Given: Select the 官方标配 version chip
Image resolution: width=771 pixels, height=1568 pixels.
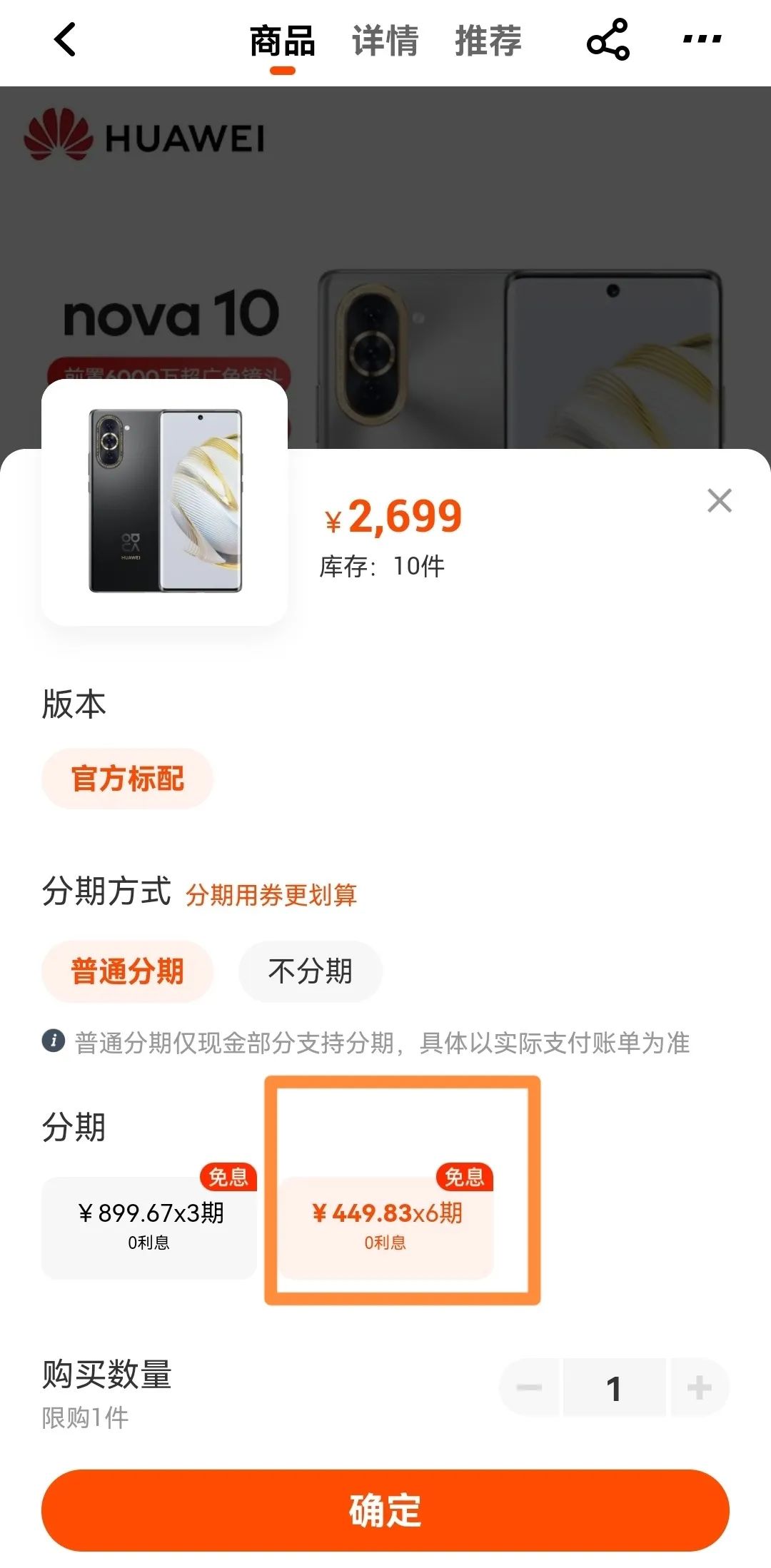Looking at the screenshot, I should point(128,779).
